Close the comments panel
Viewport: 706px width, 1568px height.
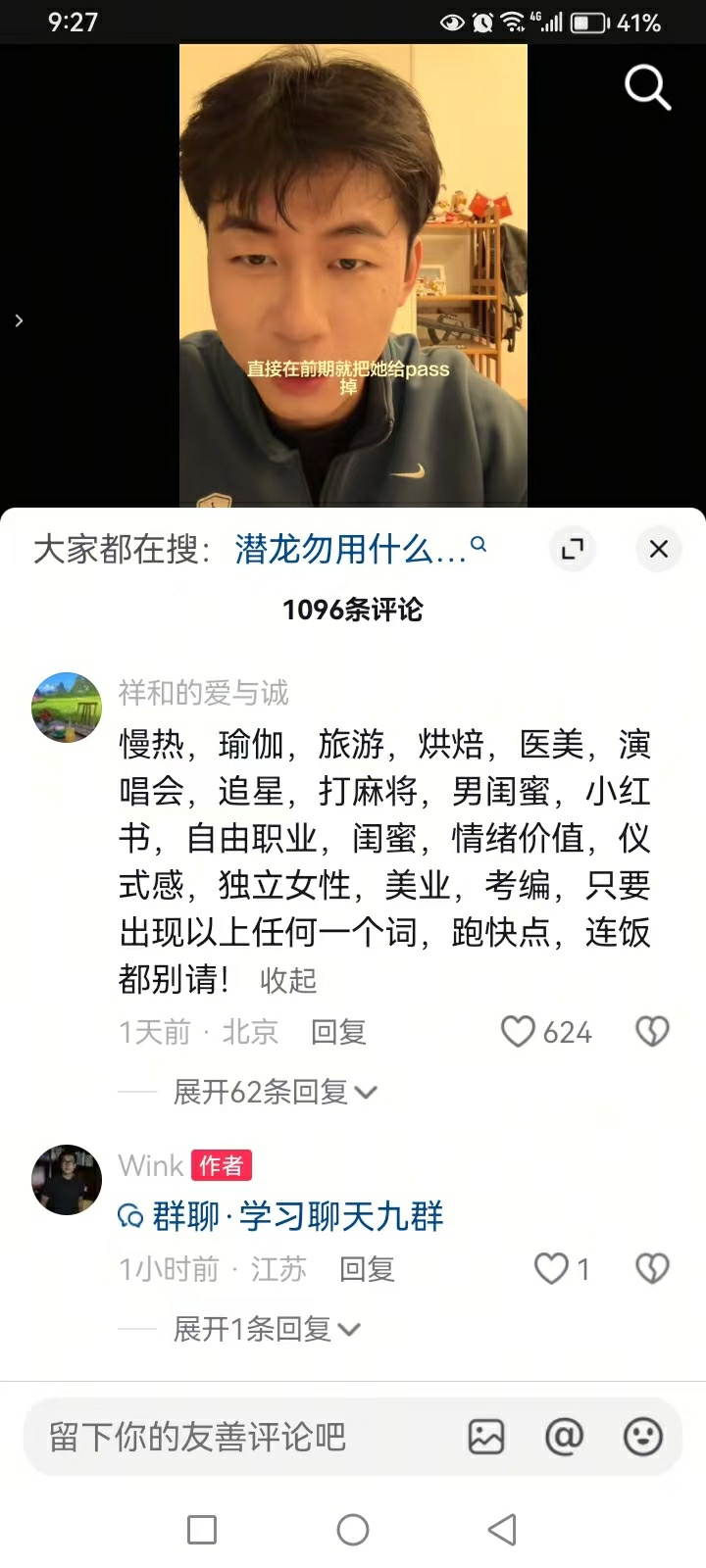pos(659,549)
